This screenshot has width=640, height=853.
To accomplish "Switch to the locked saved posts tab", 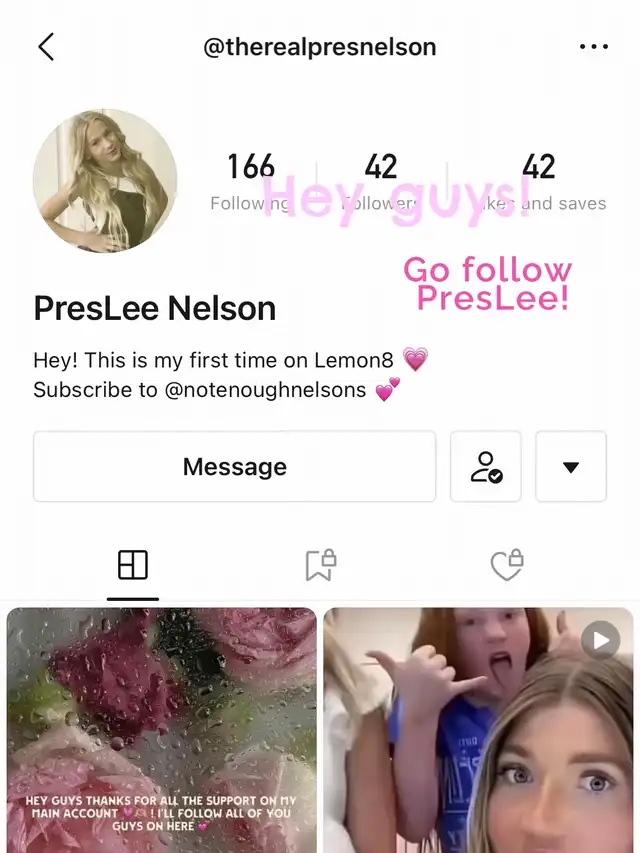I will [x=320, y=566].
